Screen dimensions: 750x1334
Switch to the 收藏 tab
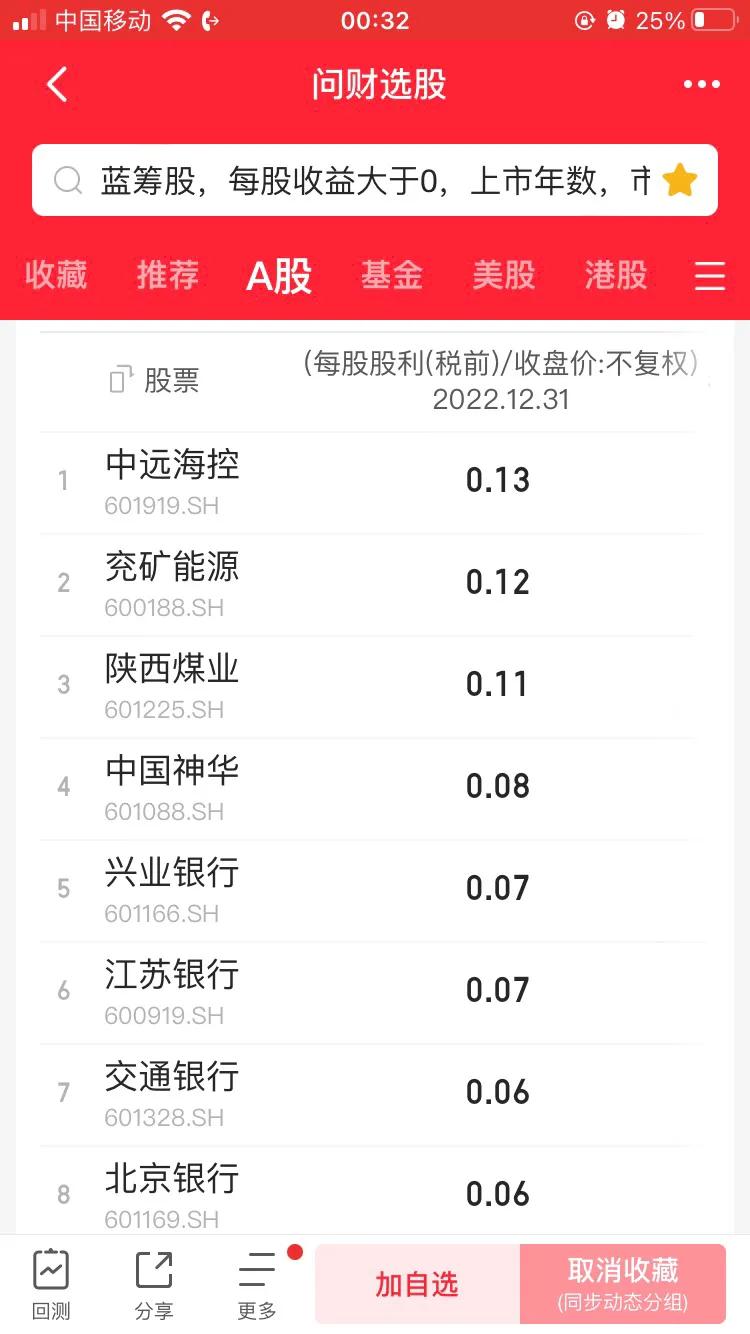[x=56, y=277]
